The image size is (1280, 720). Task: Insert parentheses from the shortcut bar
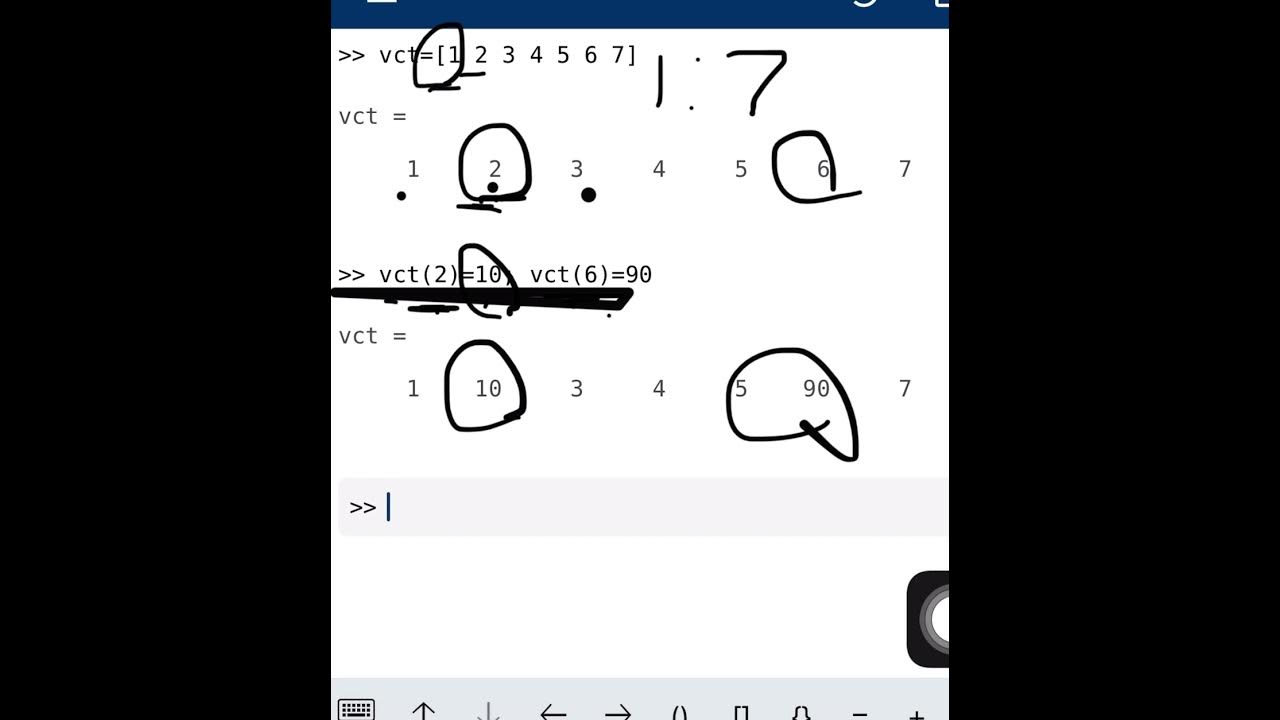click(x=680, y=712)
